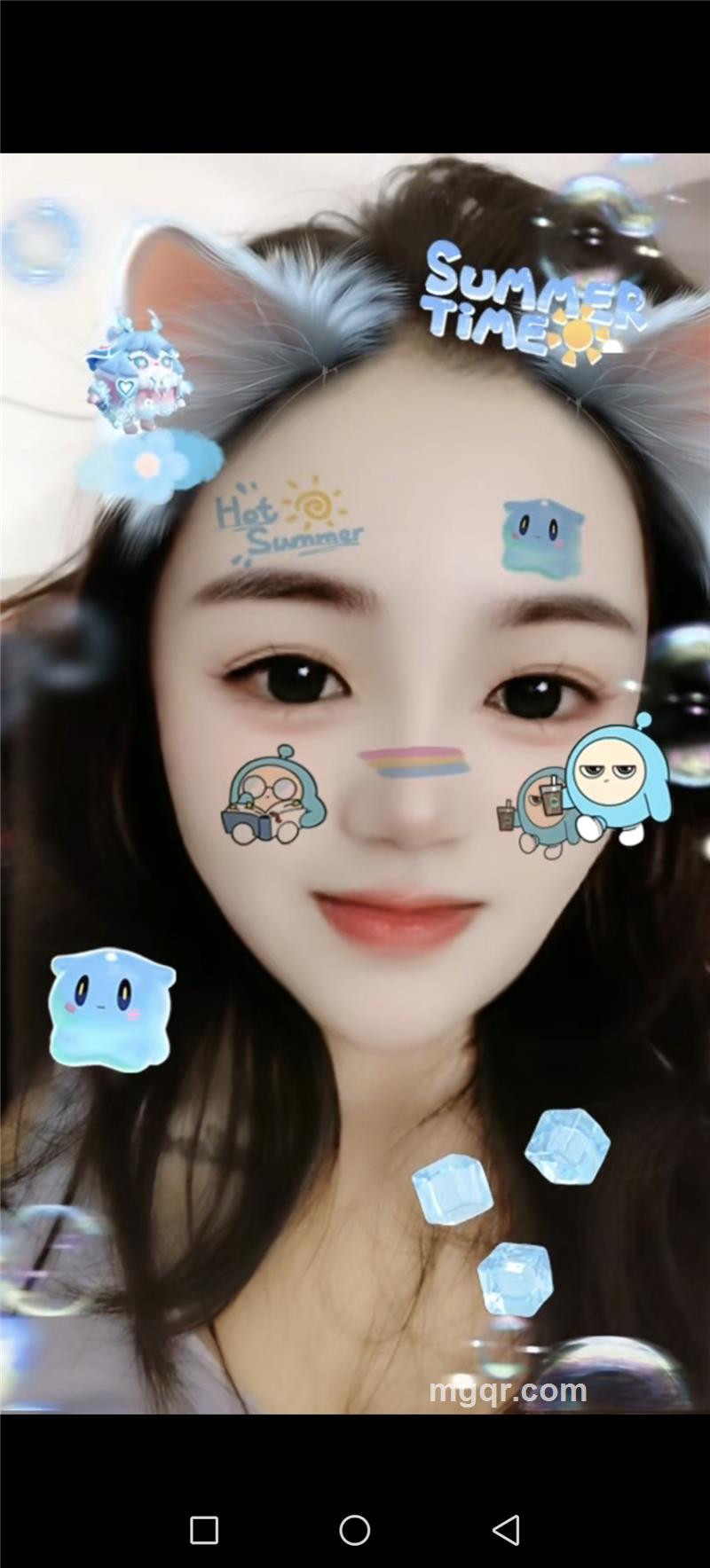The image size is (710, 1568).
Task: Return to the home screen
Action: (x=355, y=1529)
